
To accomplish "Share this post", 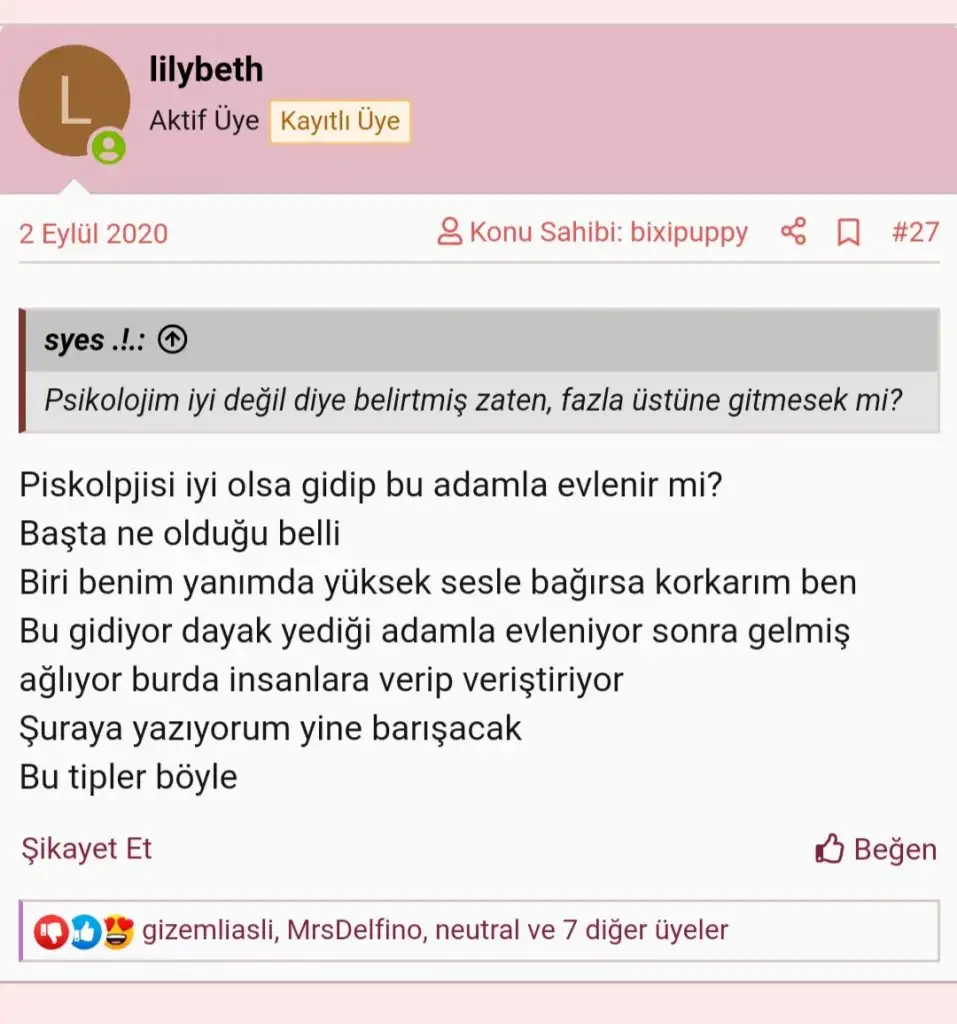I will pyautogui.click(x=793, y=233).
